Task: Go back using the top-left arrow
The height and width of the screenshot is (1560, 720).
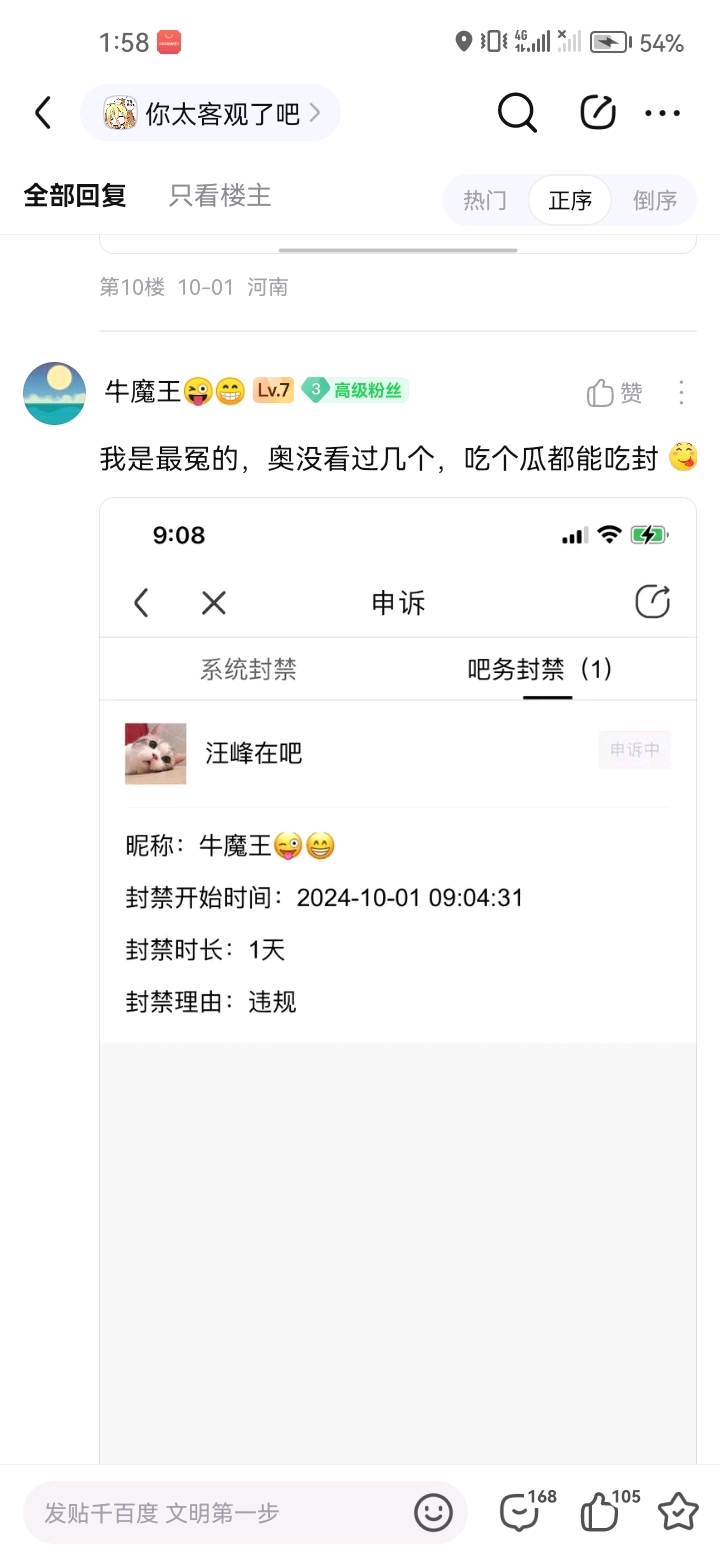Action: click(43, 113)
